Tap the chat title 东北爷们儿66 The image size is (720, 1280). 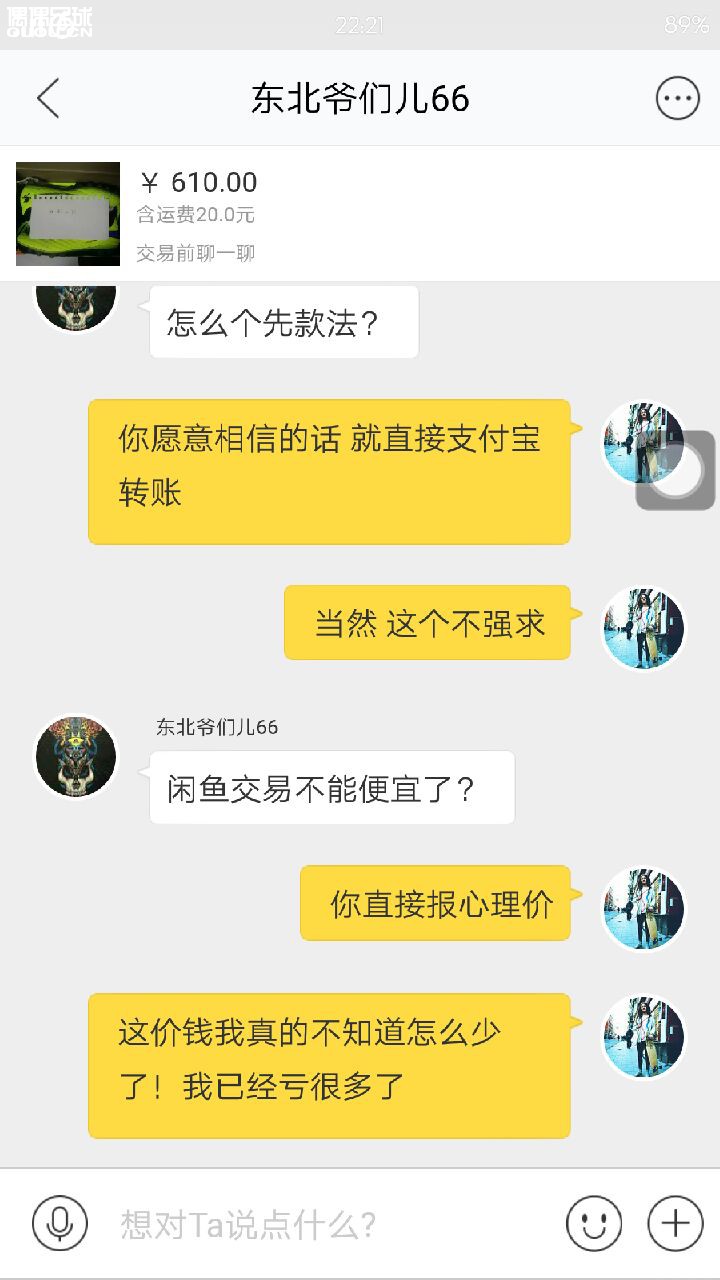pos(360,97)
